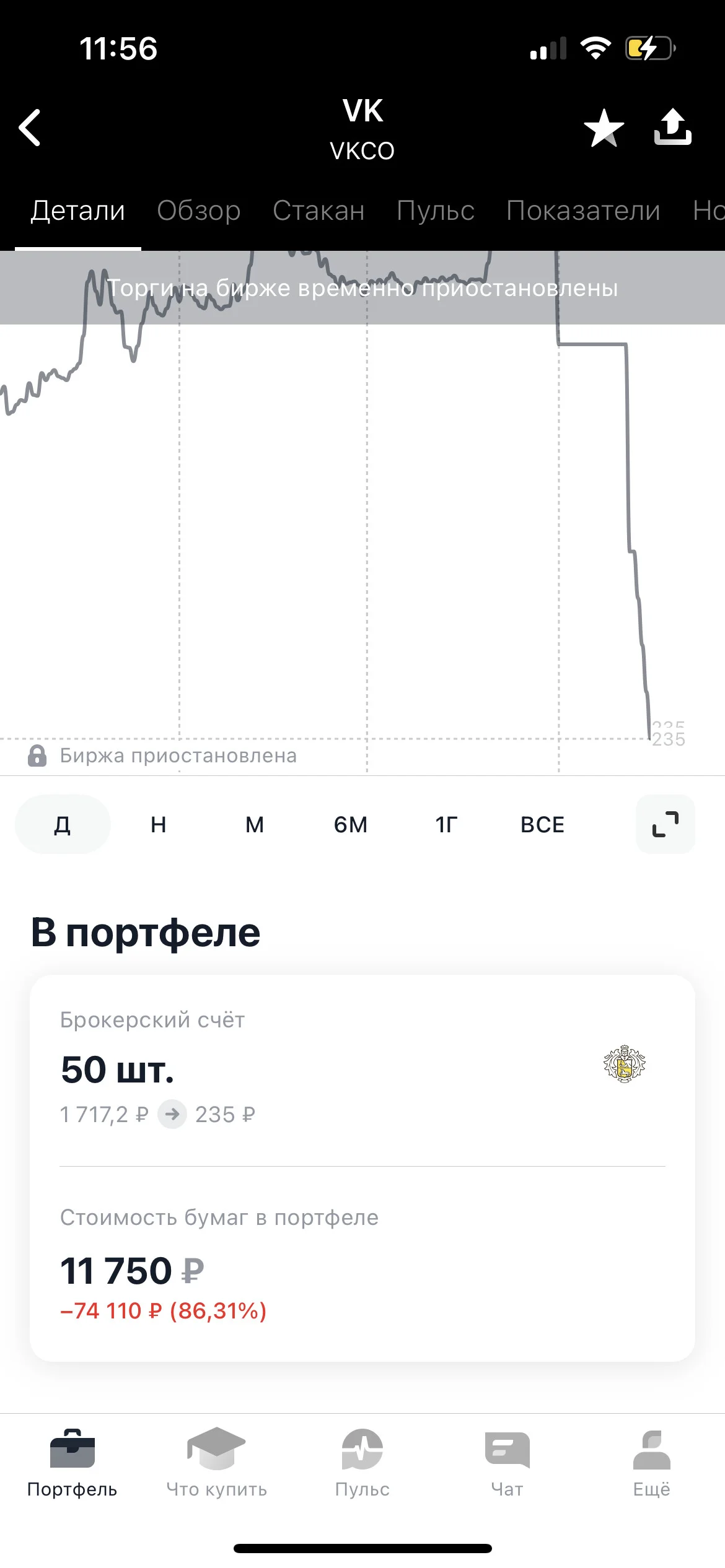Show the 6М chart range
Image resolution: width=725 pixels, height=1568 pixels.
tap(351, 824)
